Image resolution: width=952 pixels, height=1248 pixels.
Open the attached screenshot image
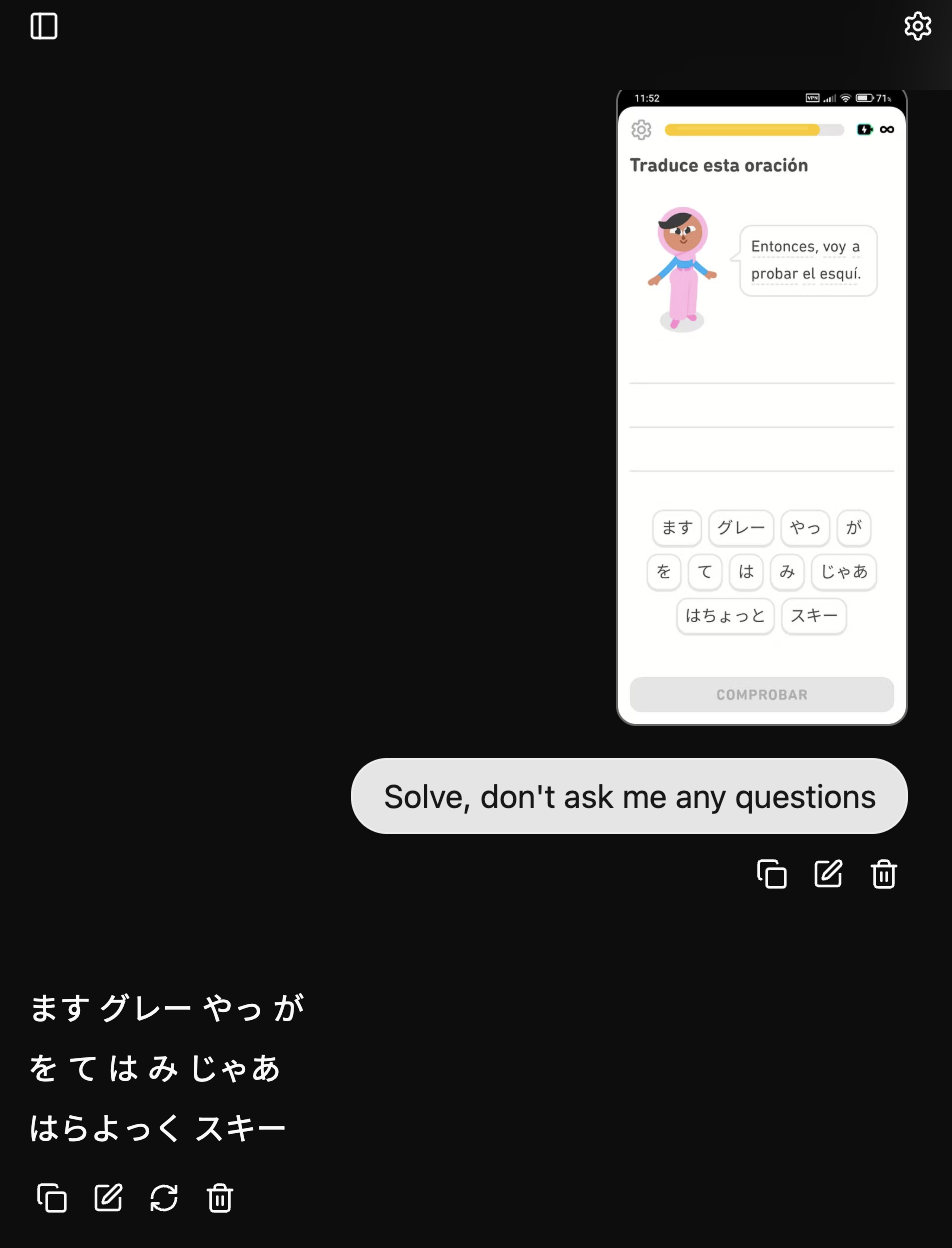762,407
